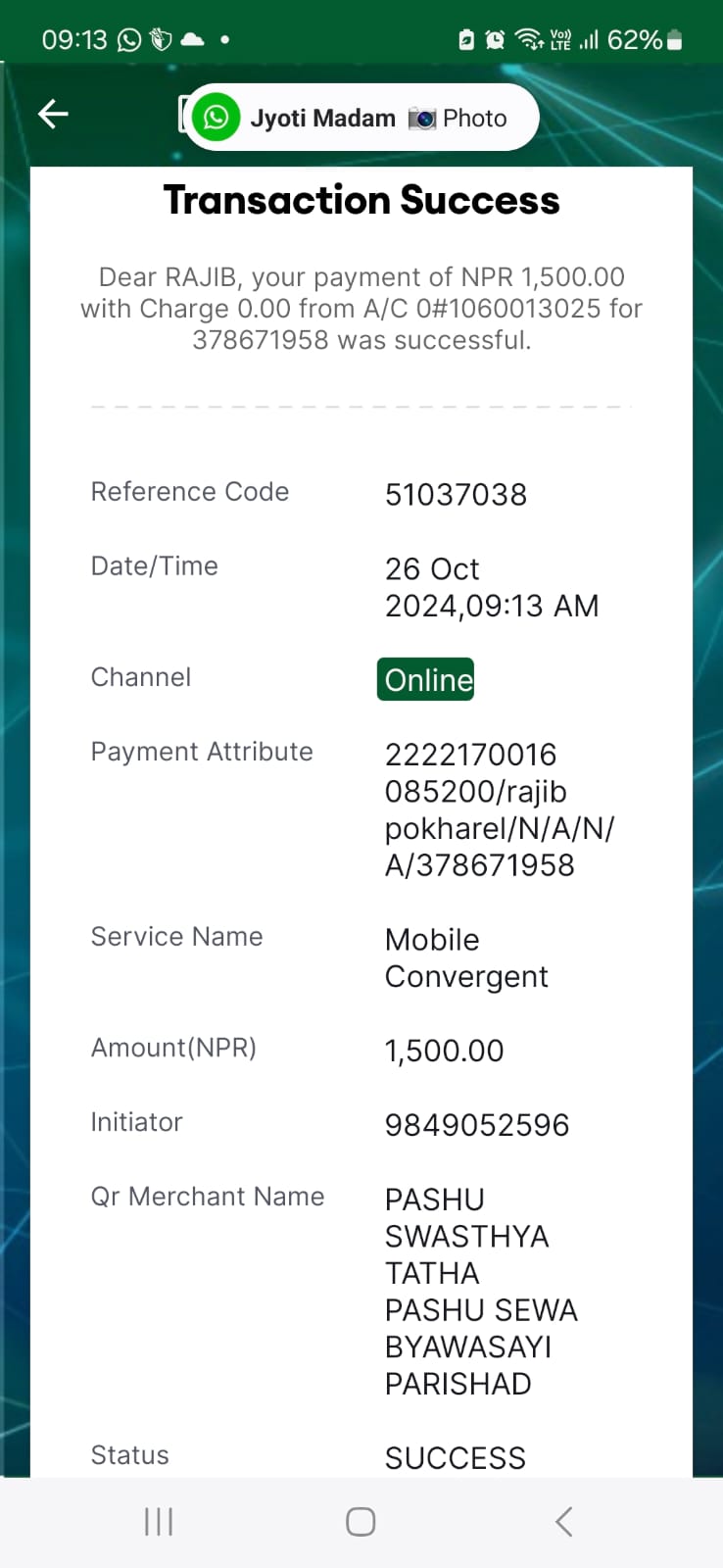
Task: Go back using the top arrow
Action: tap(53, 115)
